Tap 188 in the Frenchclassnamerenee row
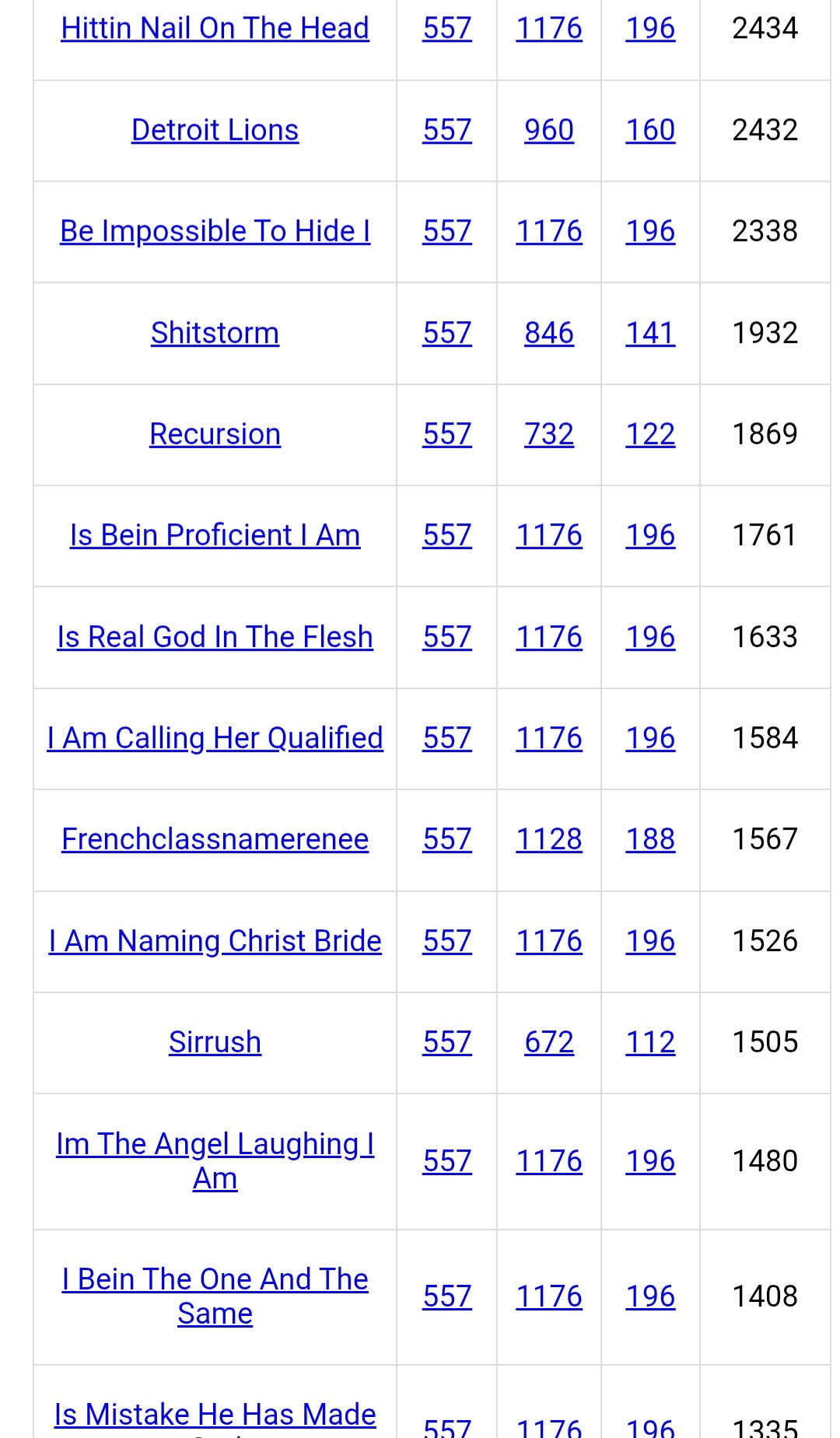840x1438 pixels. pos(650,839)
